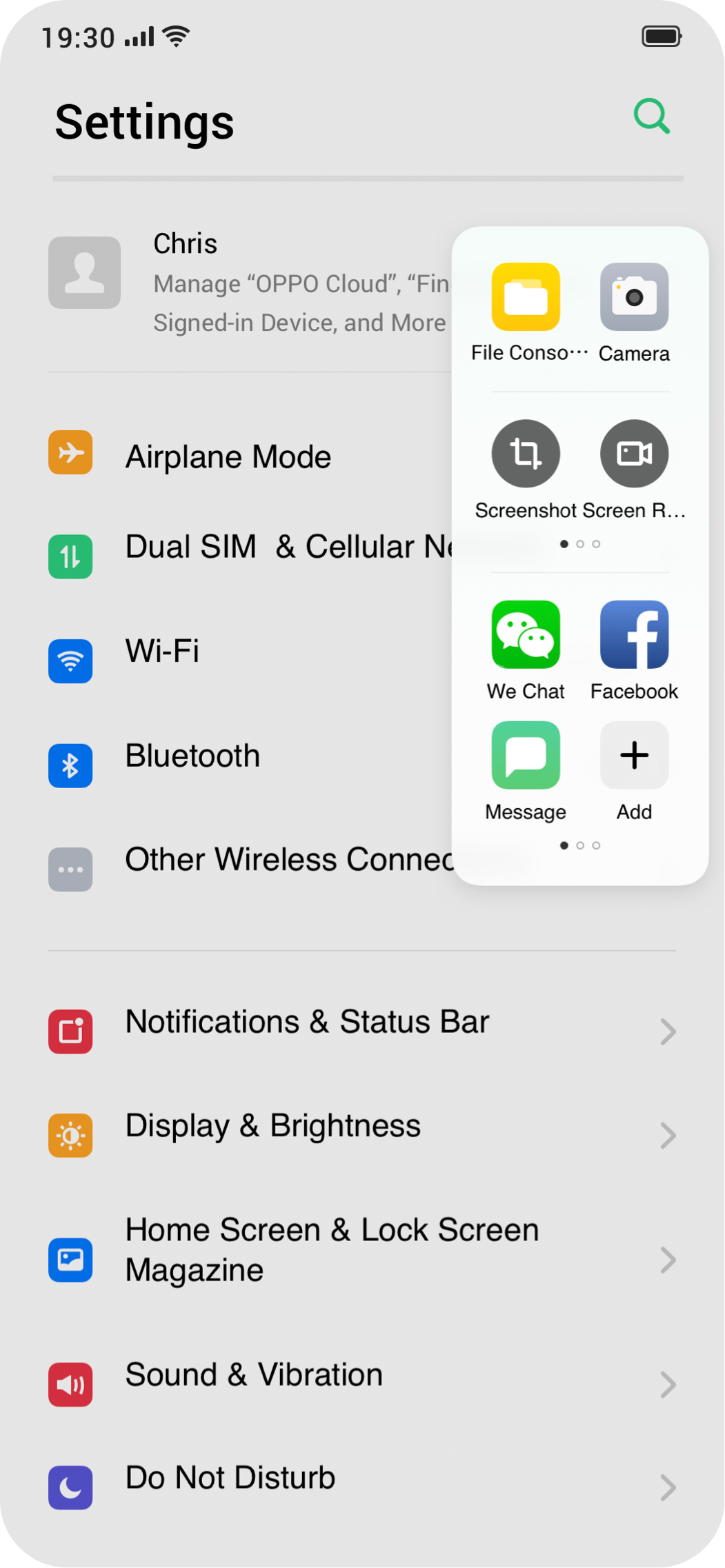Open Airplane Mode settings
725x1568 pixels.
click(228, 456)
